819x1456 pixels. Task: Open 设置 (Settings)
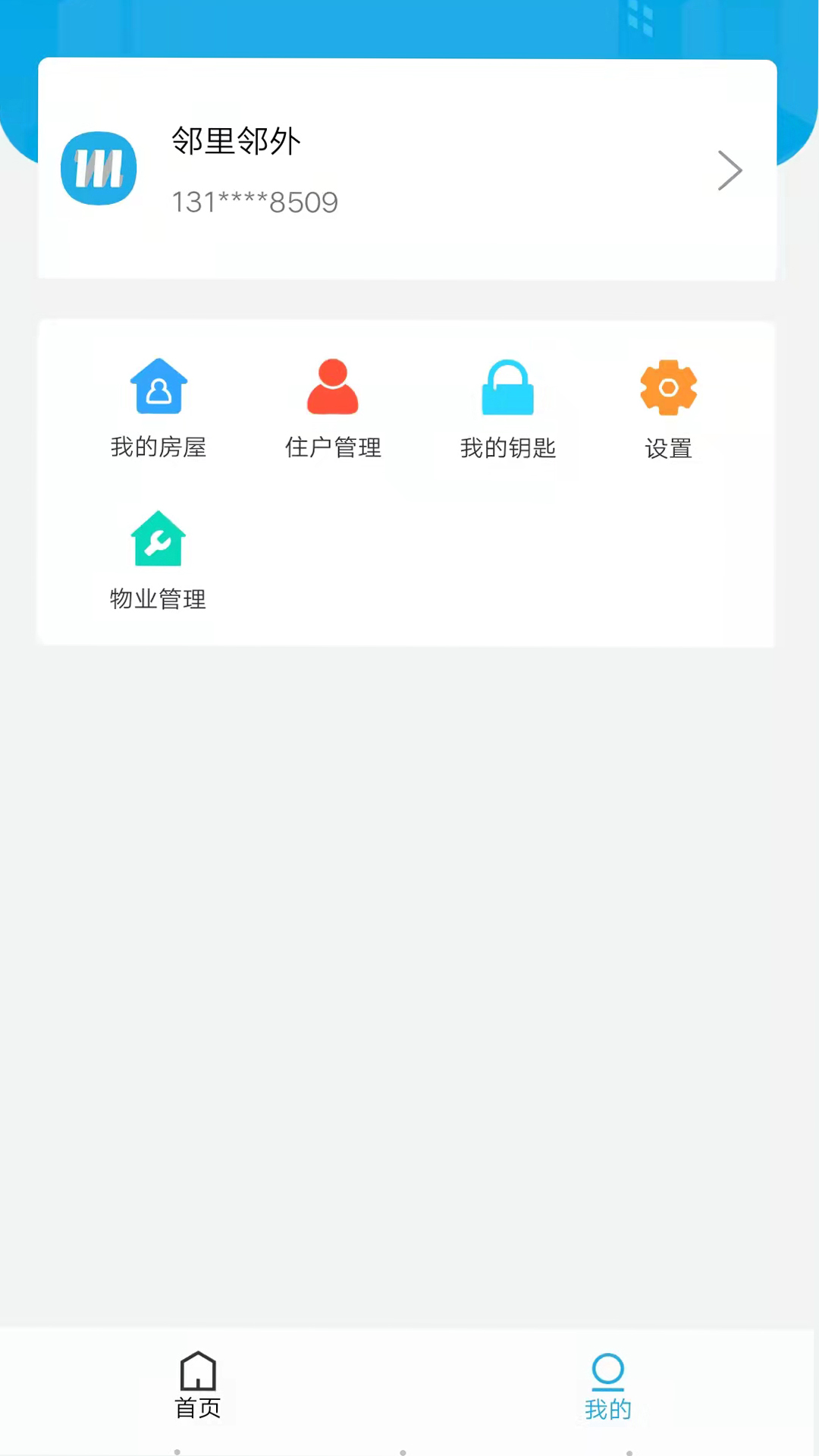[x=668, y=408]
